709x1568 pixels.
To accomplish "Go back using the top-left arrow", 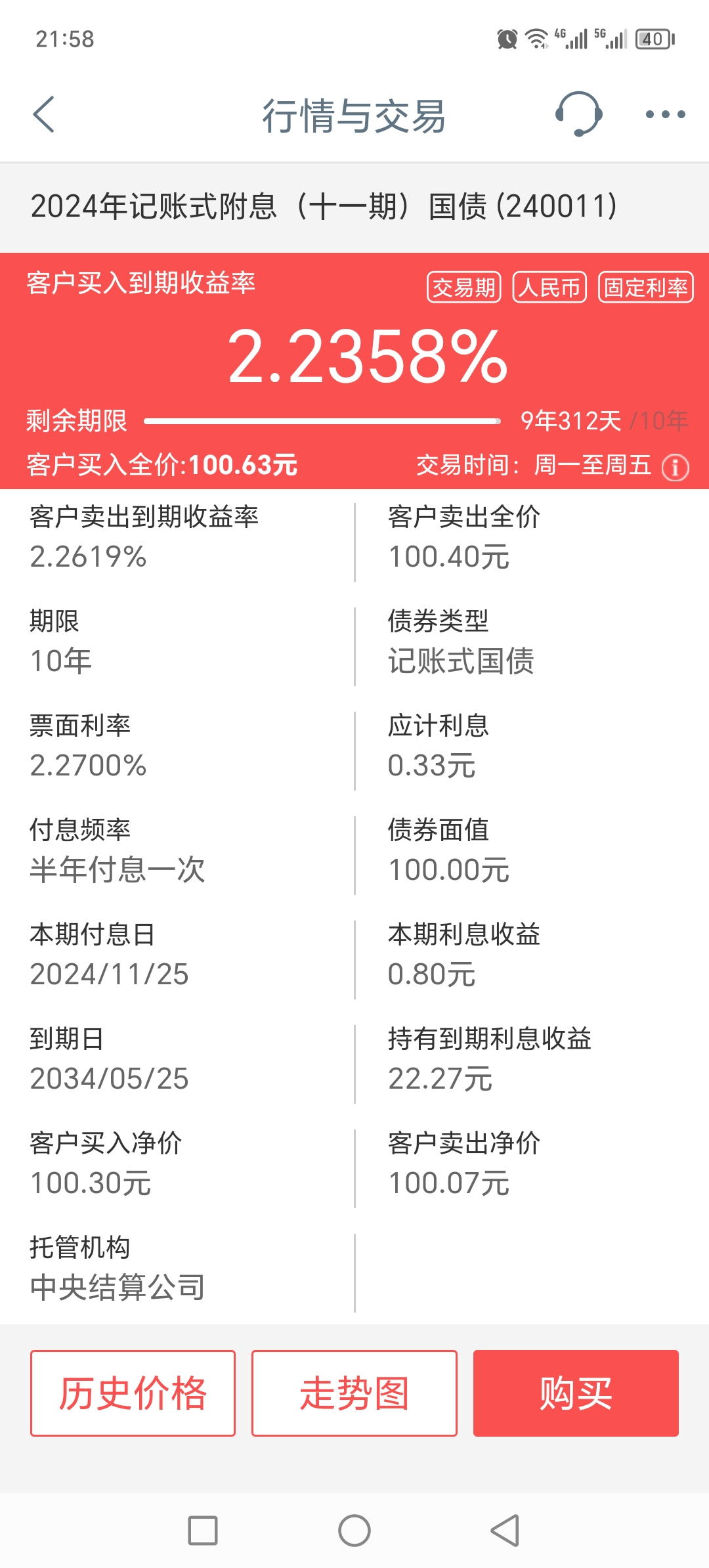I will click(x=44, y=115).
